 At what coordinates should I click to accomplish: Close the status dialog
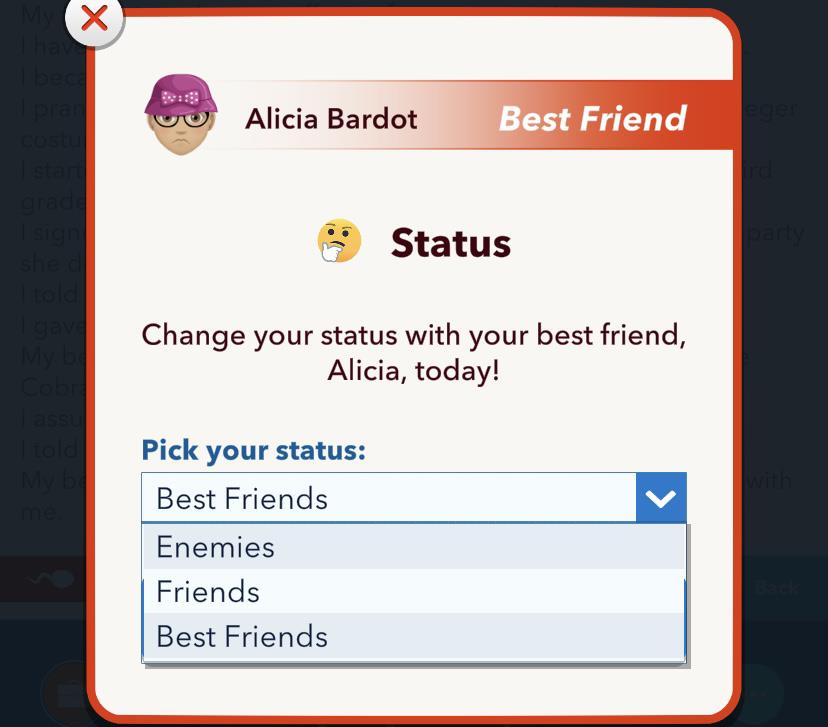click(x=94, y=19)
